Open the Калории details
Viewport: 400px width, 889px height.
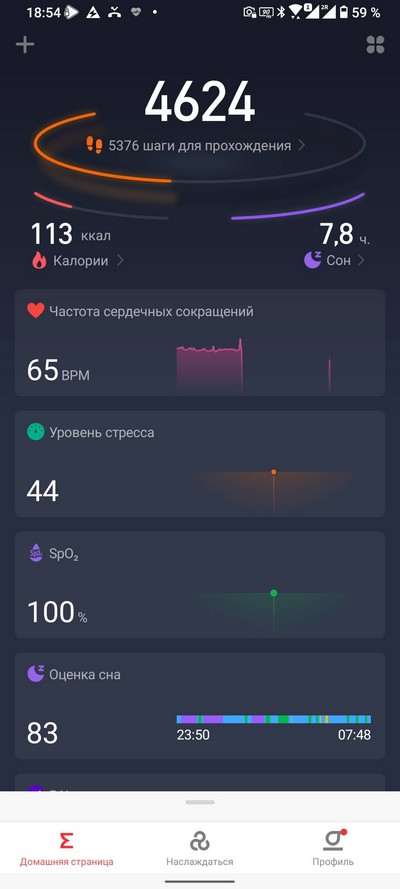(77, 261)
